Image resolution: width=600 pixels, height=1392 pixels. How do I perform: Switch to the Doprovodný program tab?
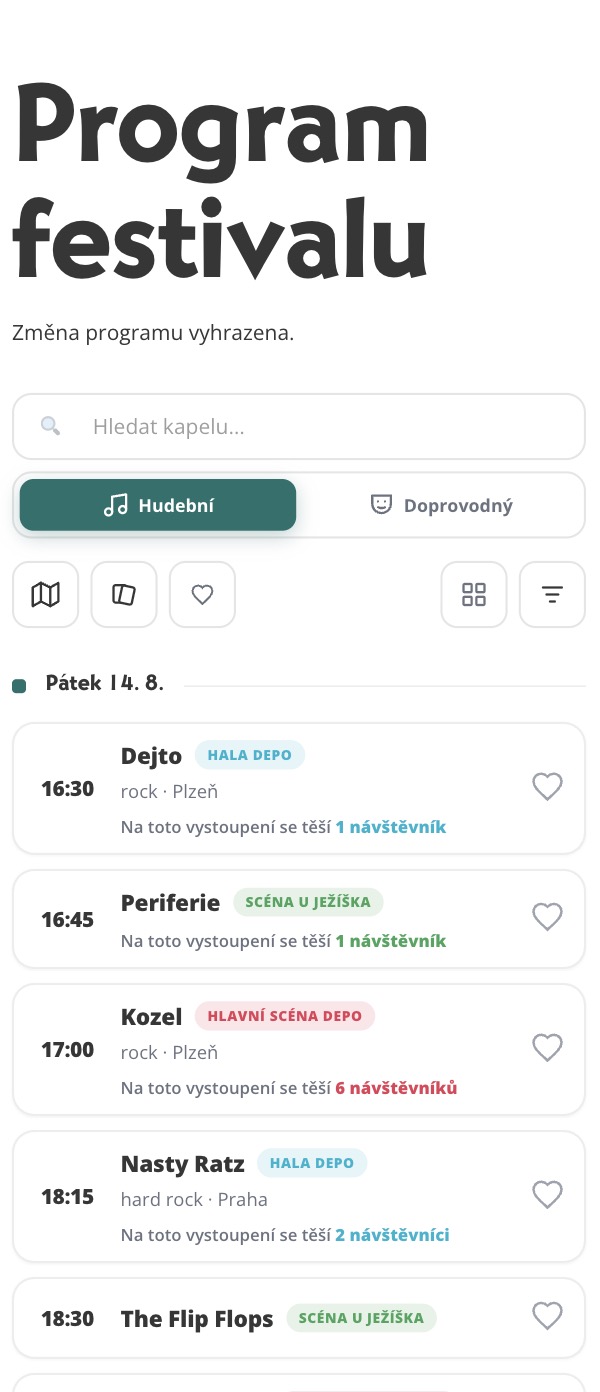point(441,505)
